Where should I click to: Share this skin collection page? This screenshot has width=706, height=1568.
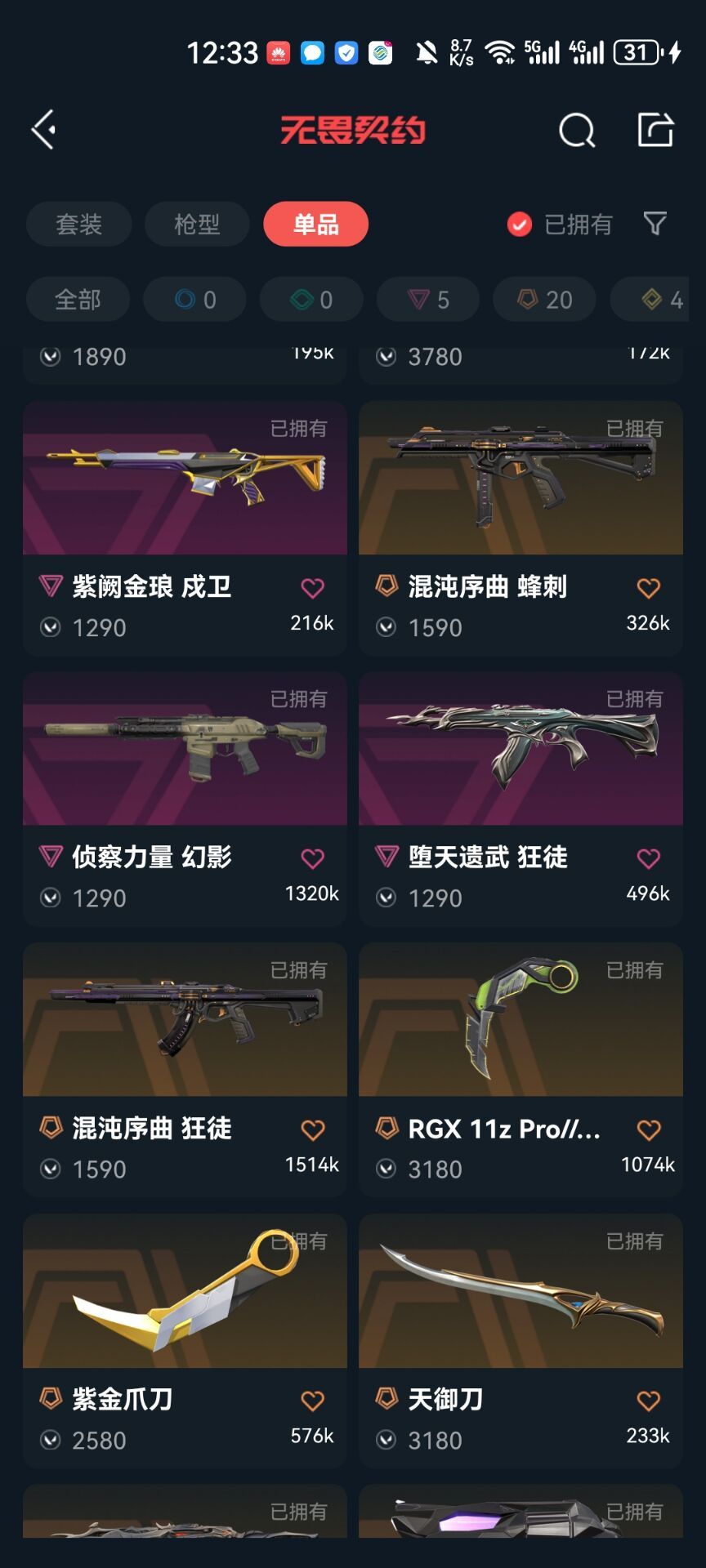point(655,130)
